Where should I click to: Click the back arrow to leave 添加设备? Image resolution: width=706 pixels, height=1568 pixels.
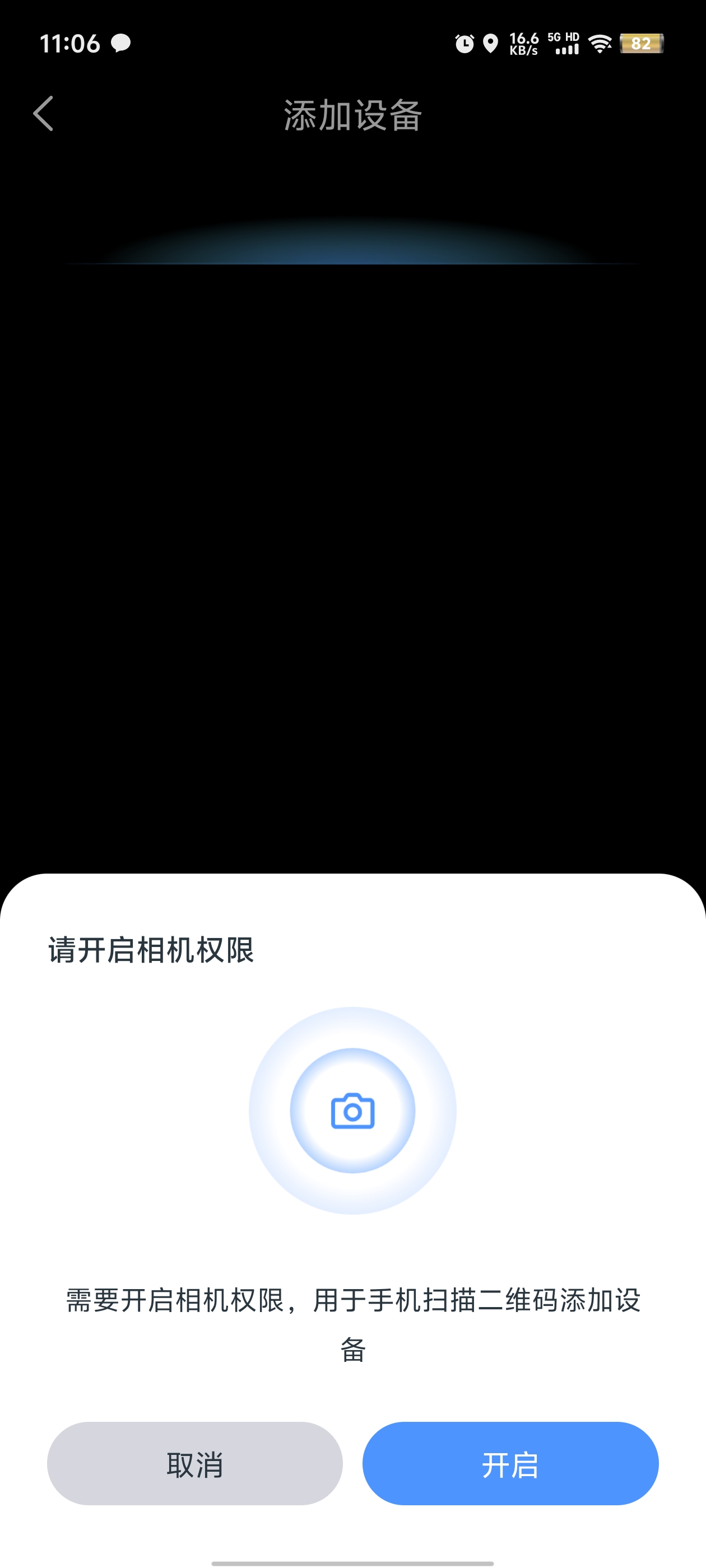coord(44,113)
